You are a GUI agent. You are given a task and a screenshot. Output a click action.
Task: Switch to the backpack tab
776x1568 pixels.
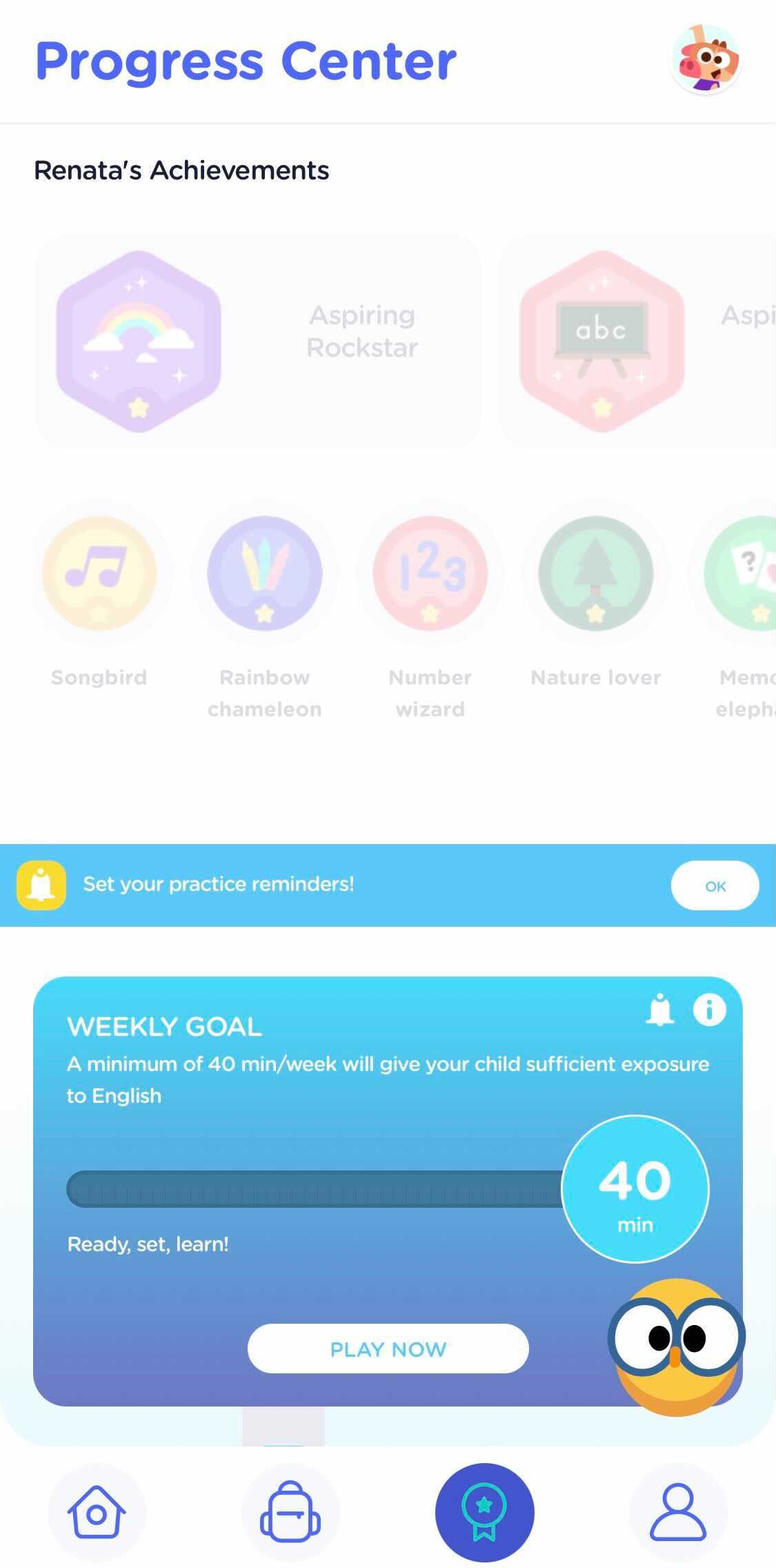[x=290, y=1512]
